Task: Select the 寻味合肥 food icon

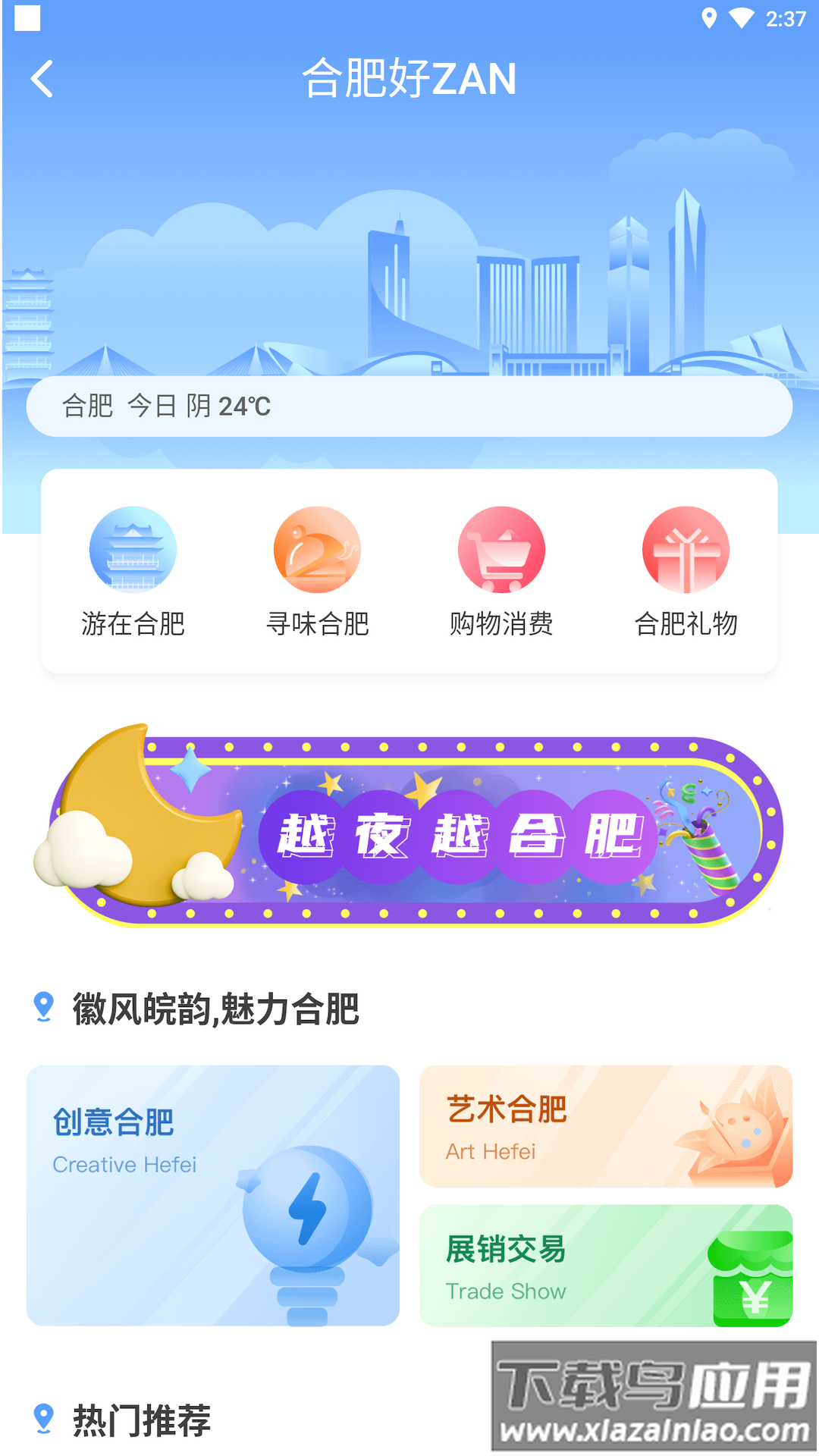Action: point(318,551)
